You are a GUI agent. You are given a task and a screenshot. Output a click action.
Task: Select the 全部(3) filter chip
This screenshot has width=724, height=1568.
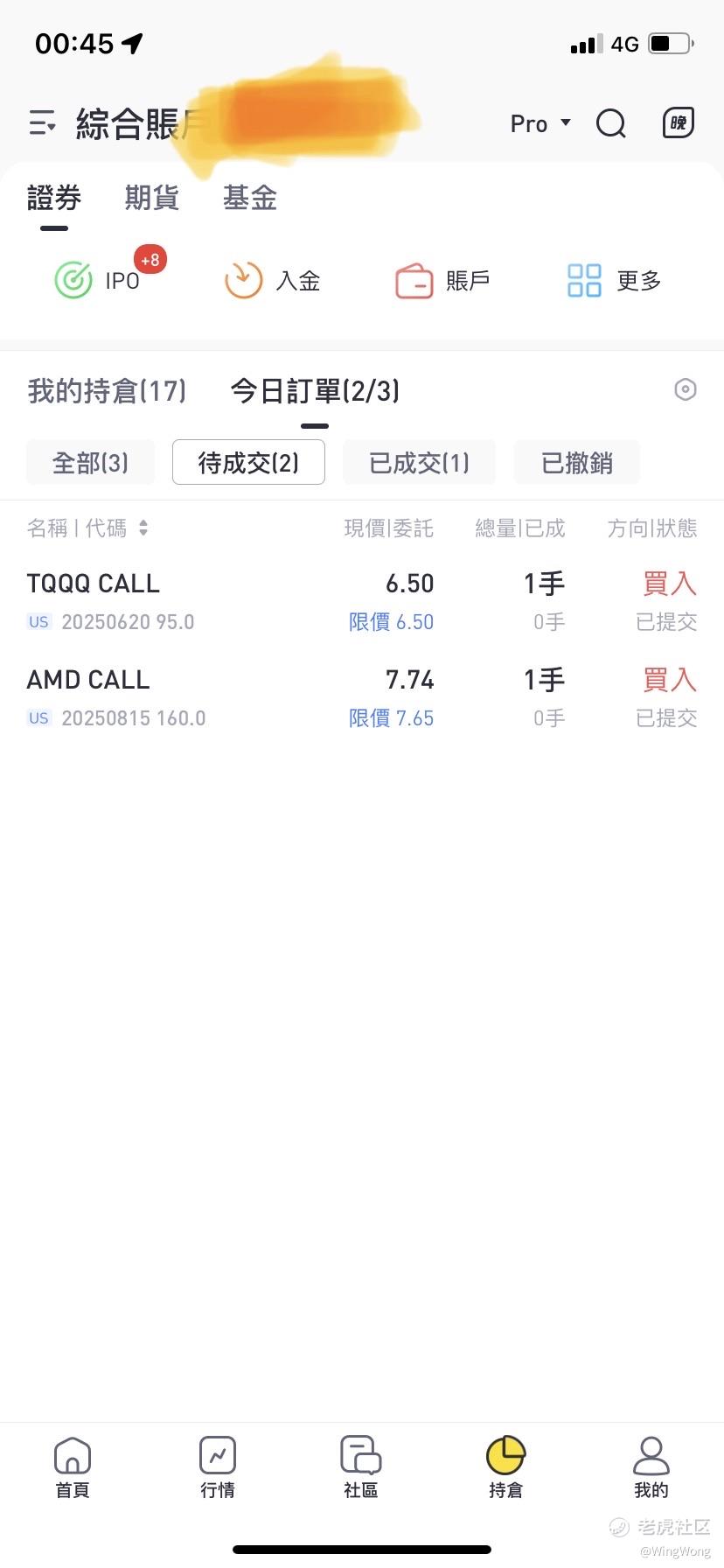tap(90, 462)
